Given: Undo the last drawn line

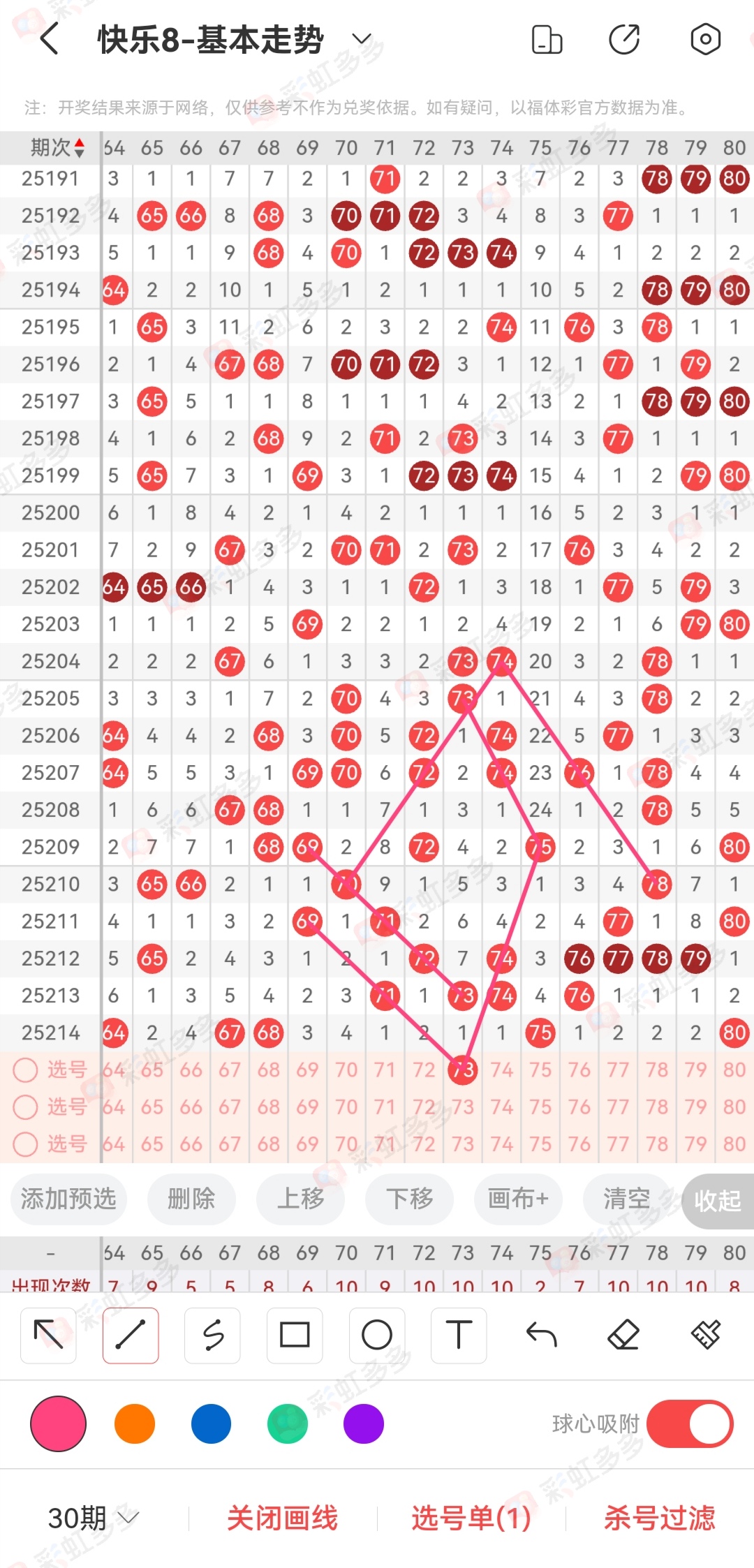Looking at the screenshot, I should click(541, 1335).
